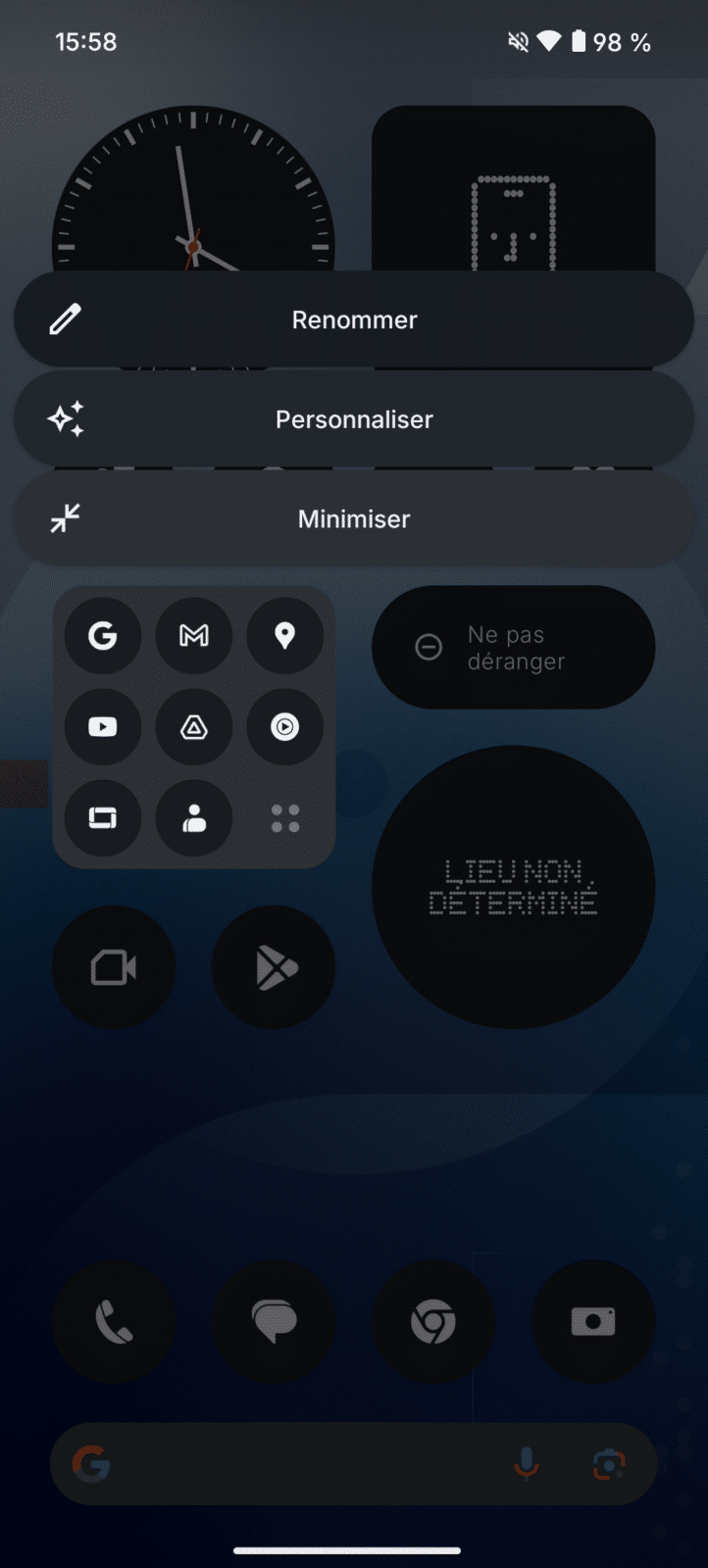Open Messages from the dock
The width and height of the screenshot is (708, 1568).
point(274,1323)
